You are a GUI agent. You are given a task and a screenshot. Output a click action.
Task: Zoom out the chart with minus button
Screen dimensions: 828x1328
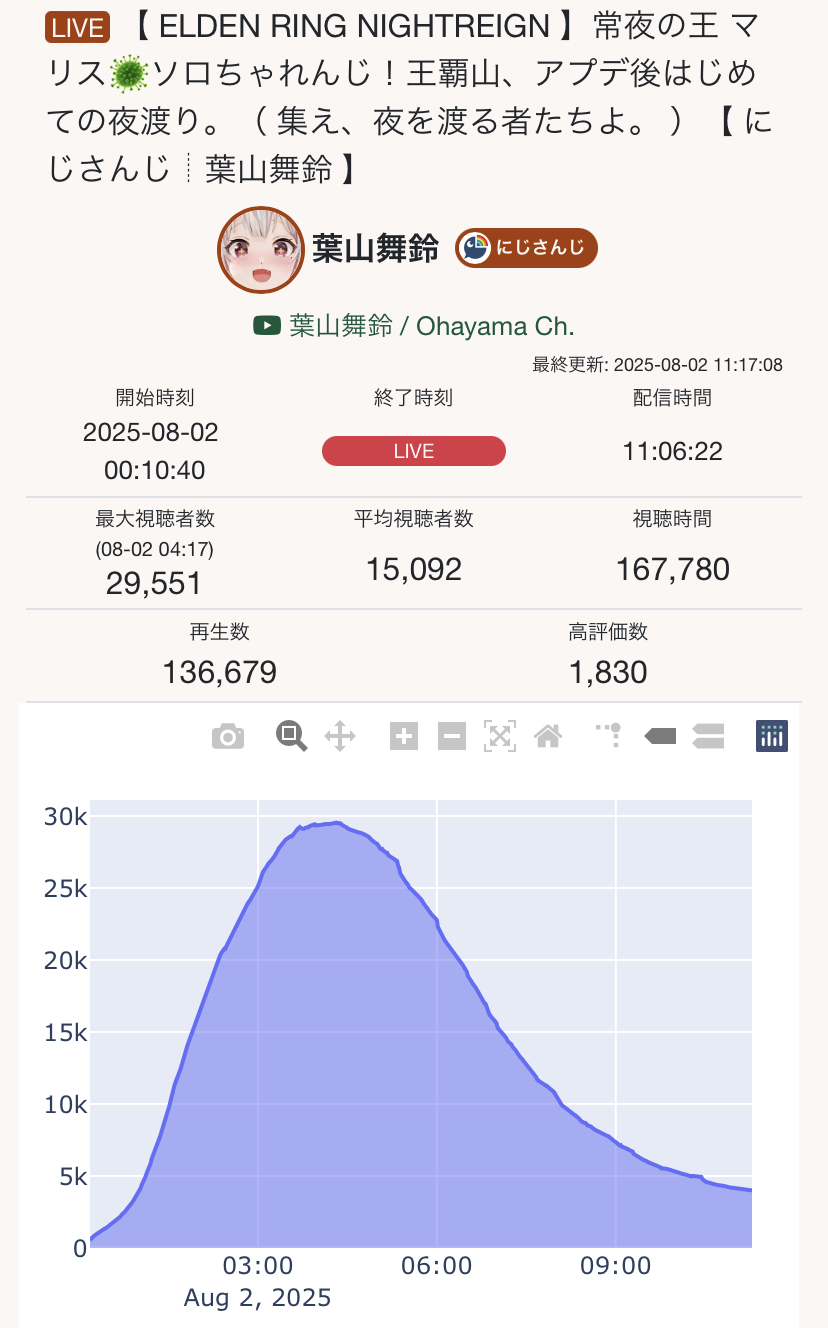[x=452, y=737]
